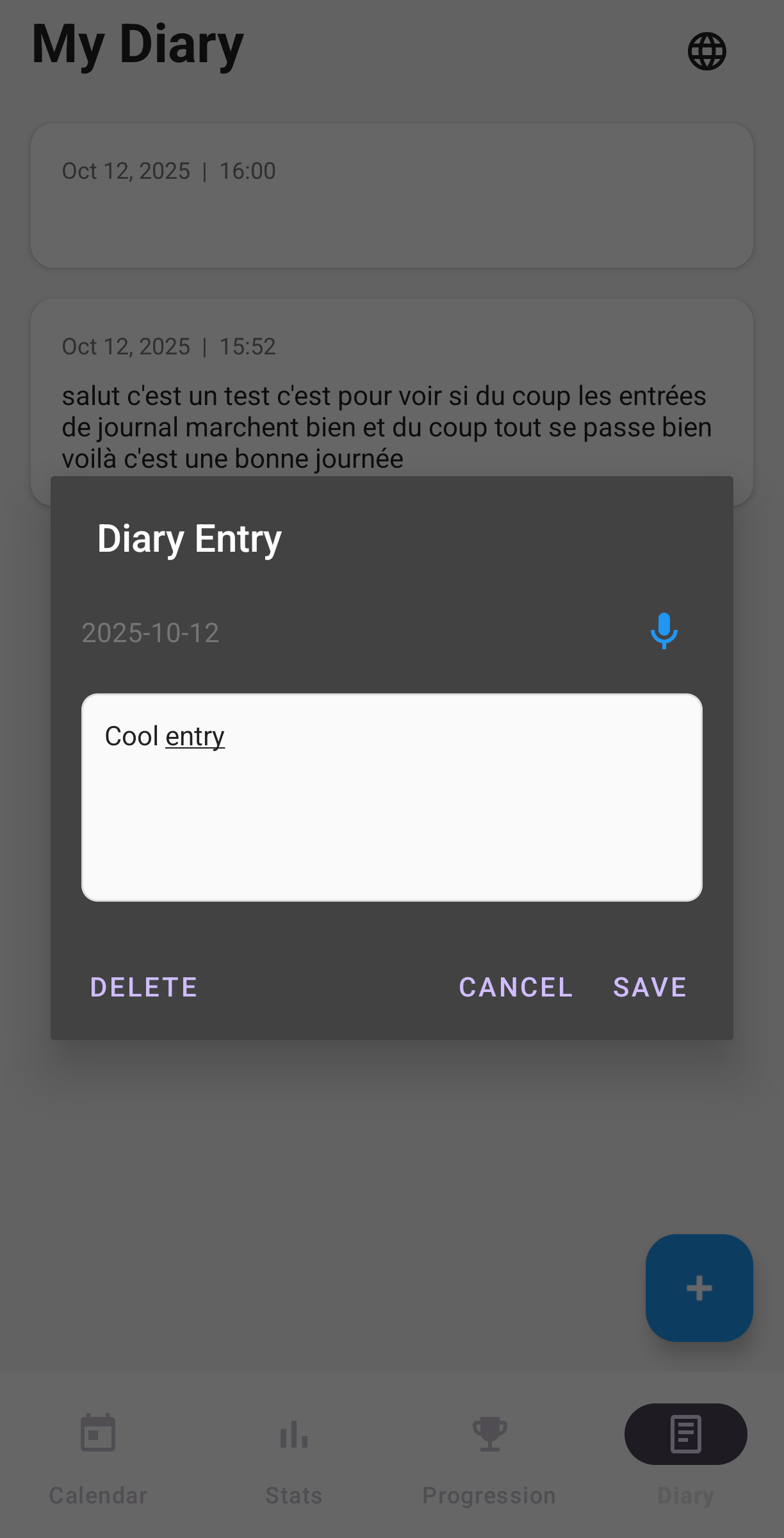Click inside the 'Cool entry' text field
This screenshot has width=784, height=1538.
point(391,798)
